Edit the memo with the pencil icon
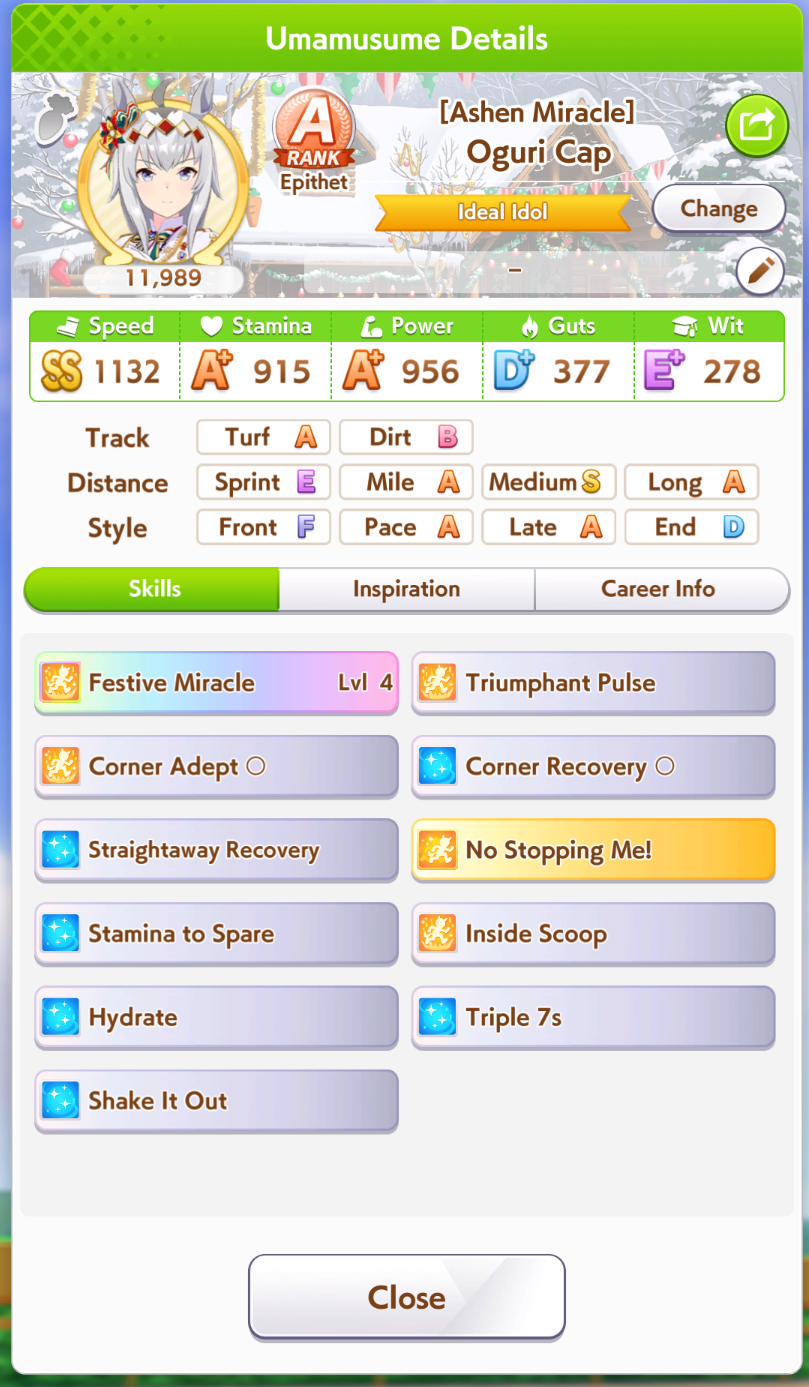 759,271
